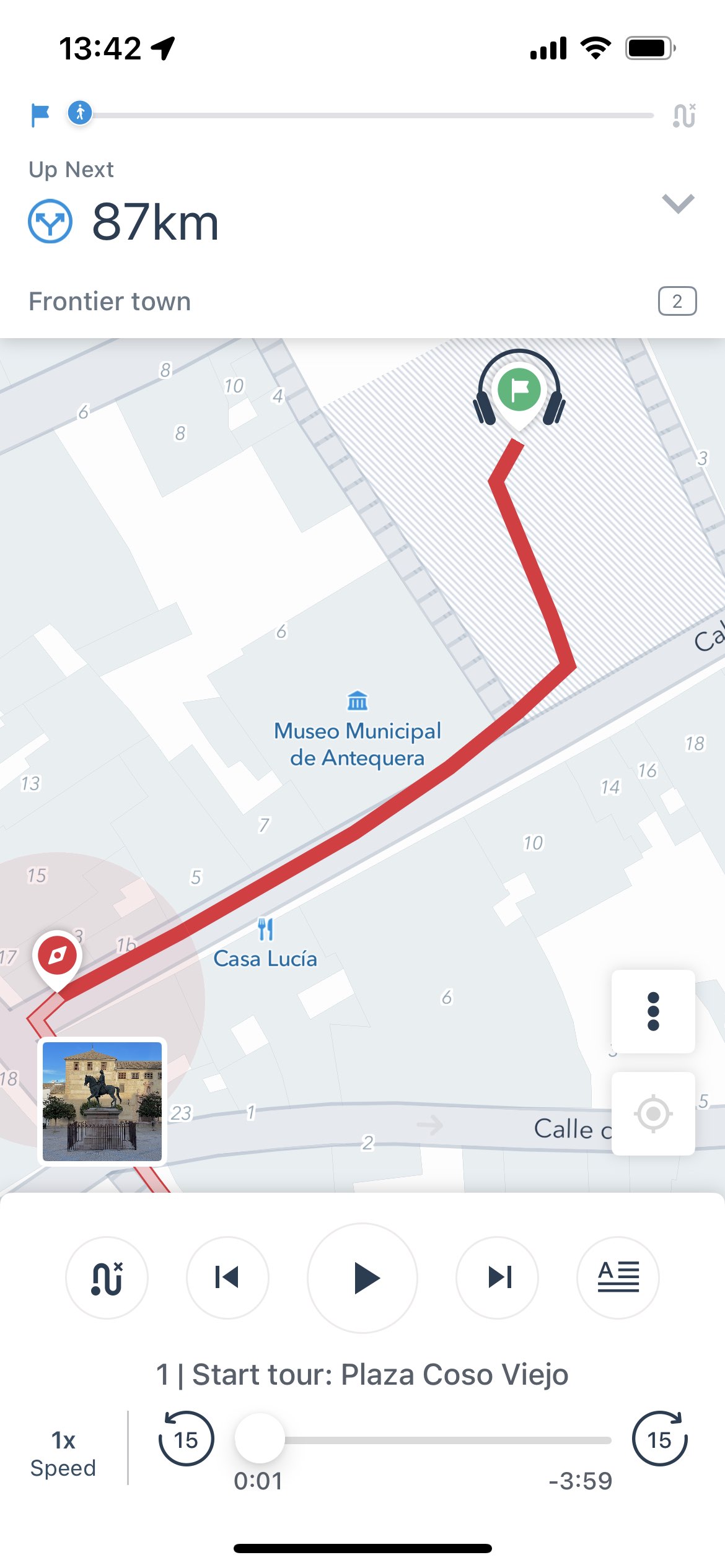This screenshot has width=725, height=1568.
Task: Open the audio transcript text
Action: [x=618, y=1278]
